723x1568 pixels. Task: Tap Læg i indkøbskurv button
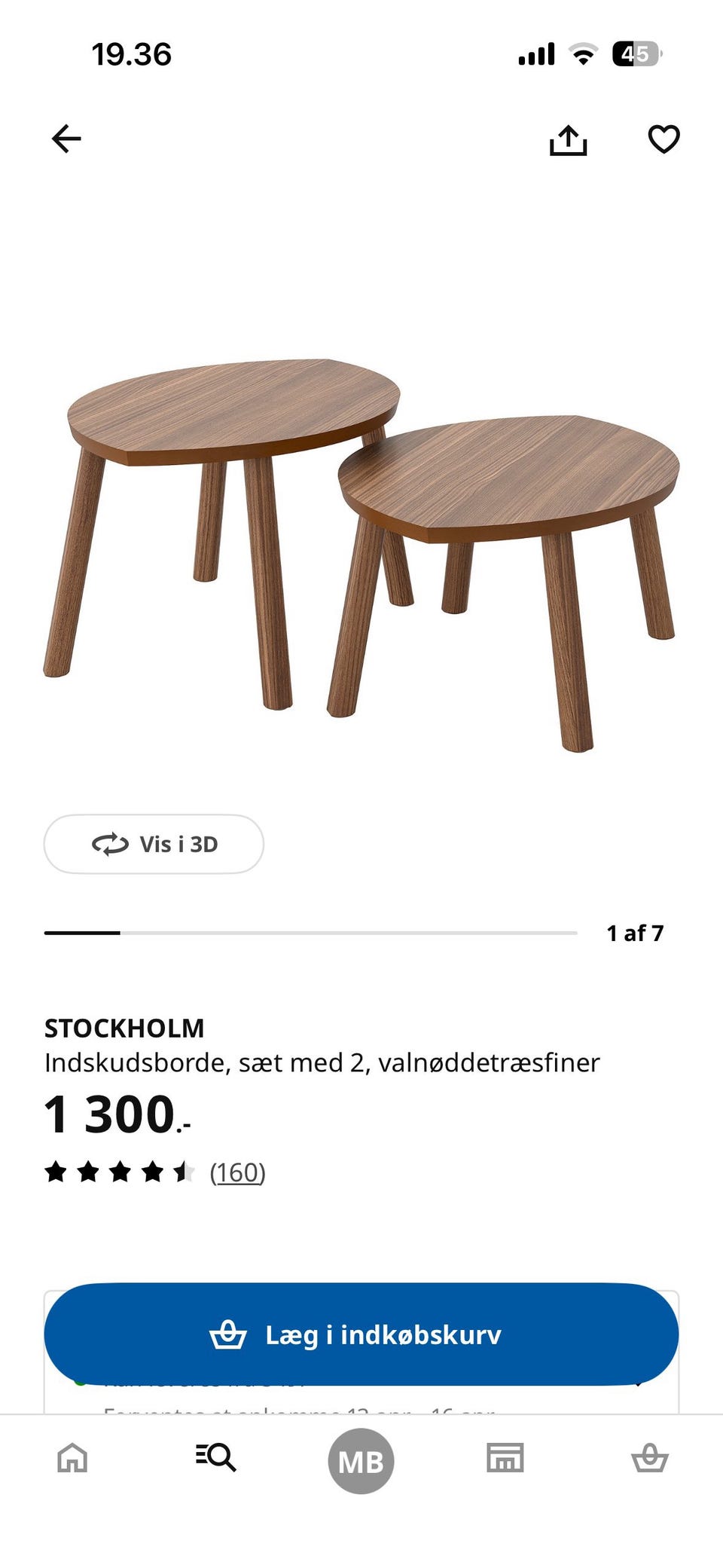click(x=361, y=1334)
